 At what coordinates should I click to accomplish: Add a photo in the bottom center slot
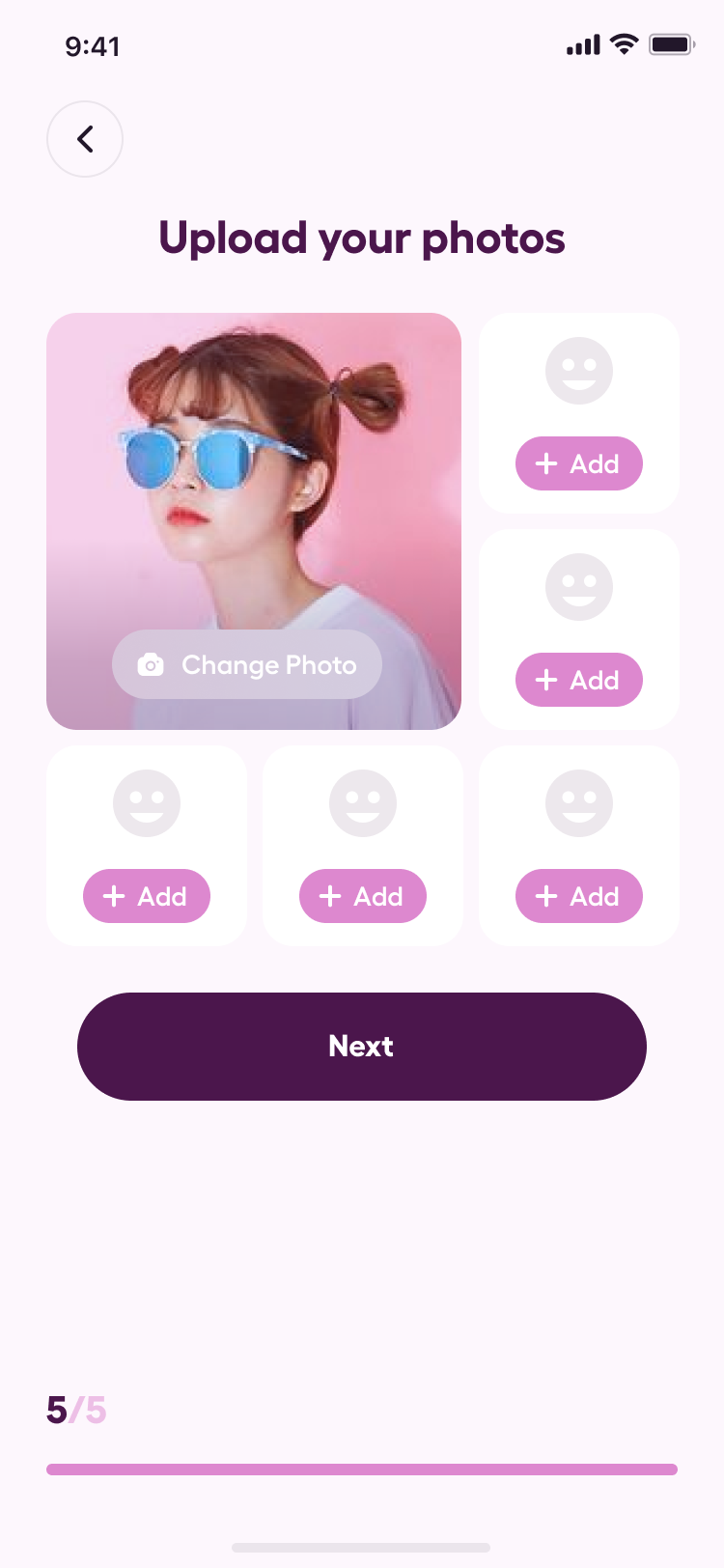point(362,896)
